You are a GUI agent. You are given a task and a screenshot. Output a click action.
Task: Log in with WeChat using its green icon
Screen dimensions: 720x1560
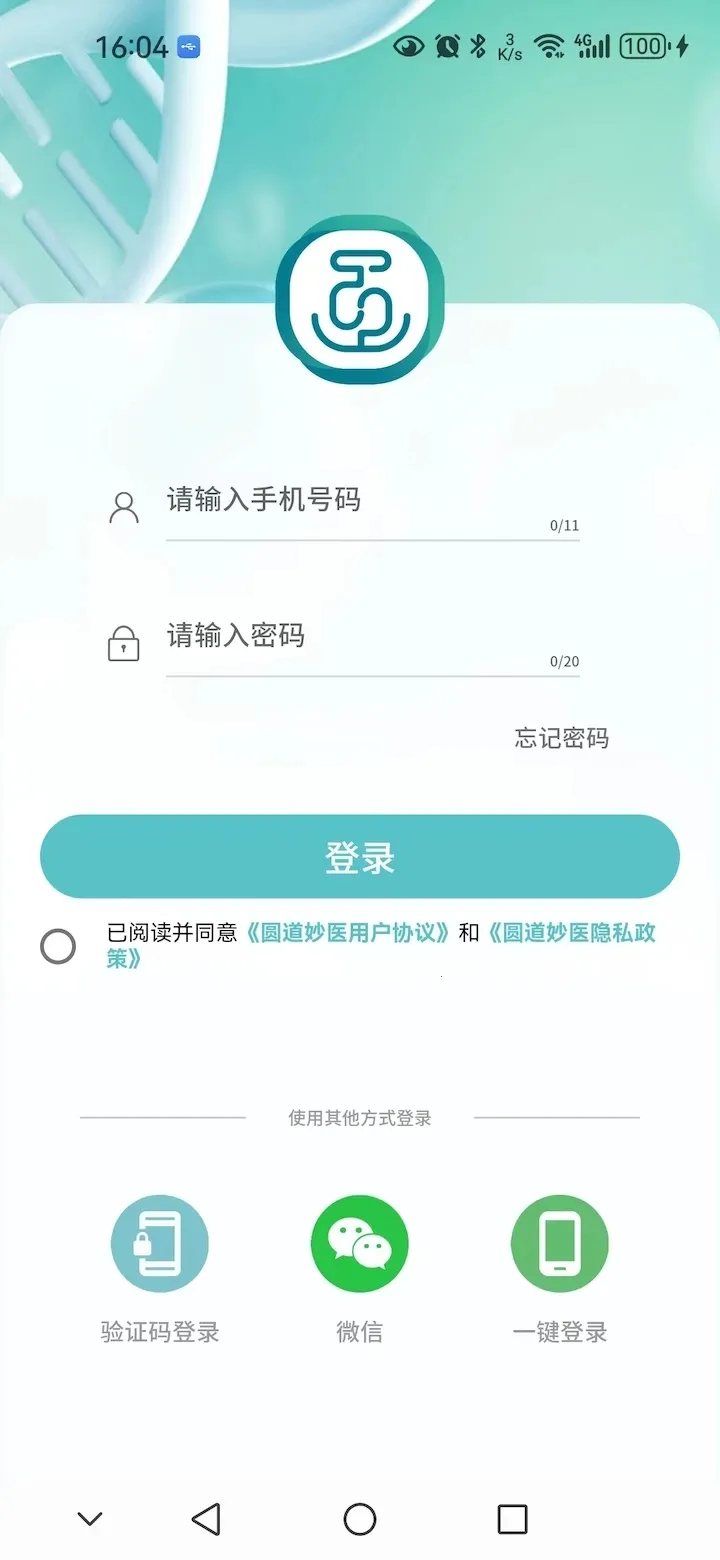(359, 1243)
